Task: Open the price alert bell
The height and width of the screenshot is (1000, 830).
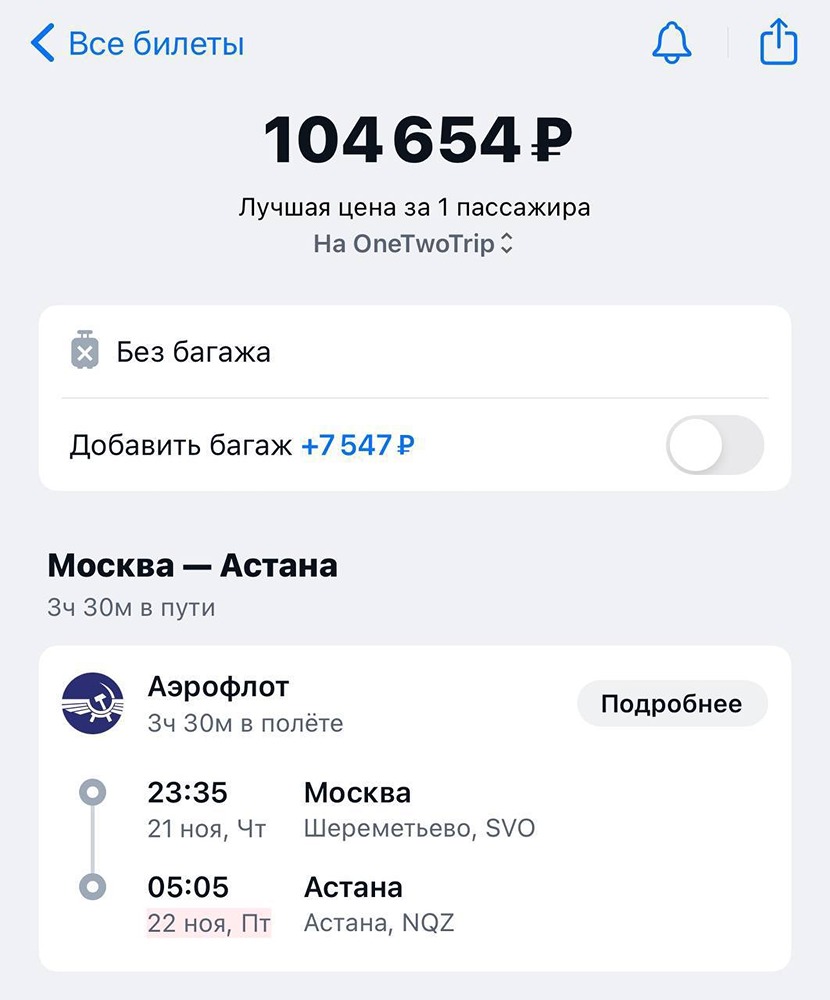Action: pyautogui.click(x=672, y=43)
